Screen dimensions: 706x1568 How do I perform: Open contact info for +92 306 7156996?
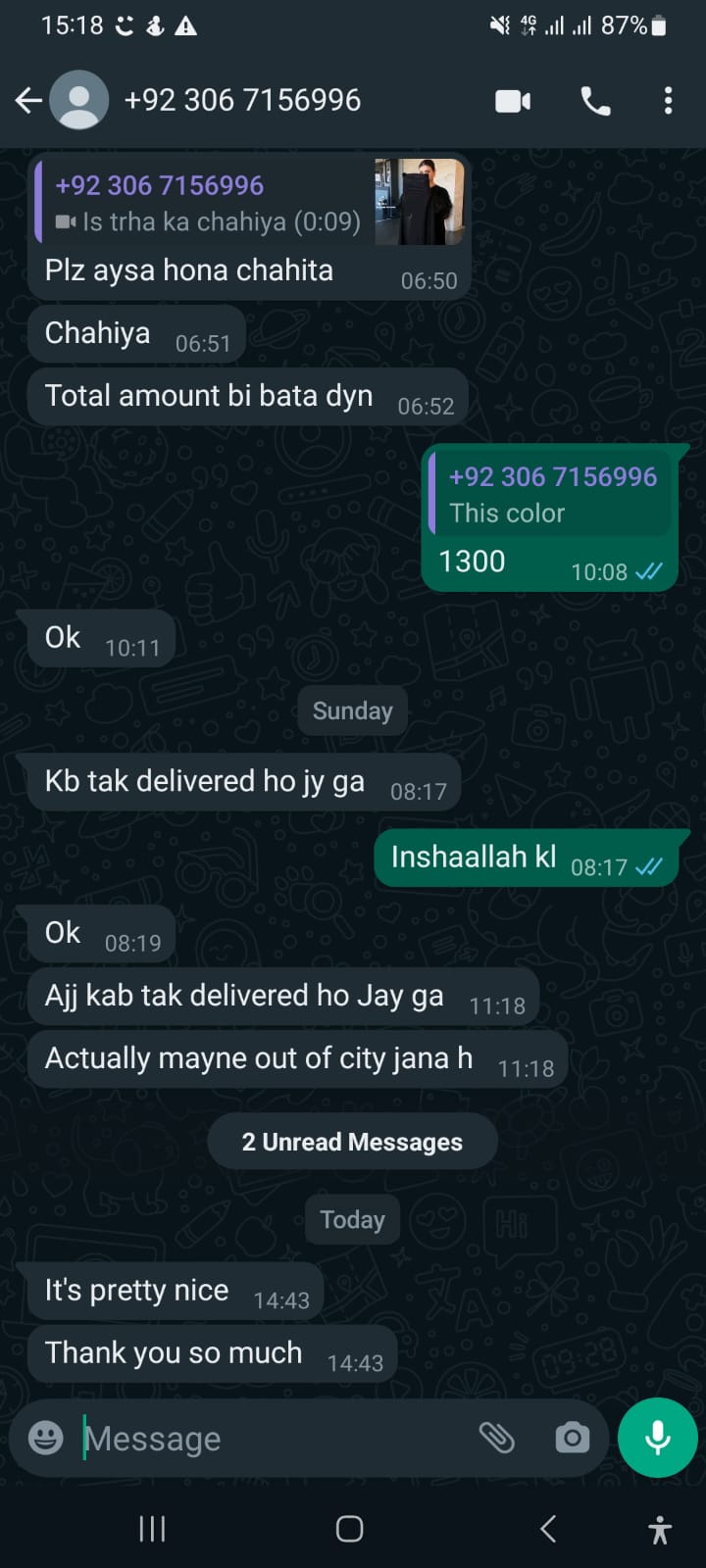(x=242, y=100)
